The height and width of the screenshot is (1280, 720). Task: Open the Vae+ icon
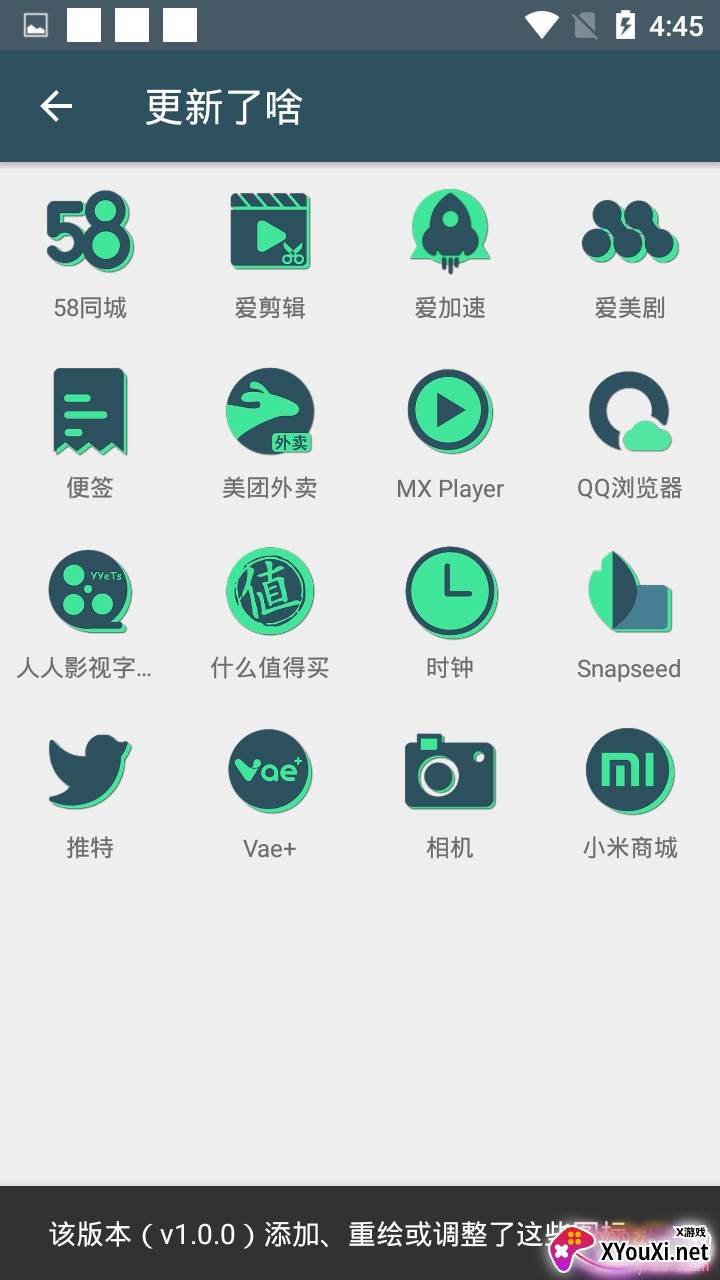270,771
